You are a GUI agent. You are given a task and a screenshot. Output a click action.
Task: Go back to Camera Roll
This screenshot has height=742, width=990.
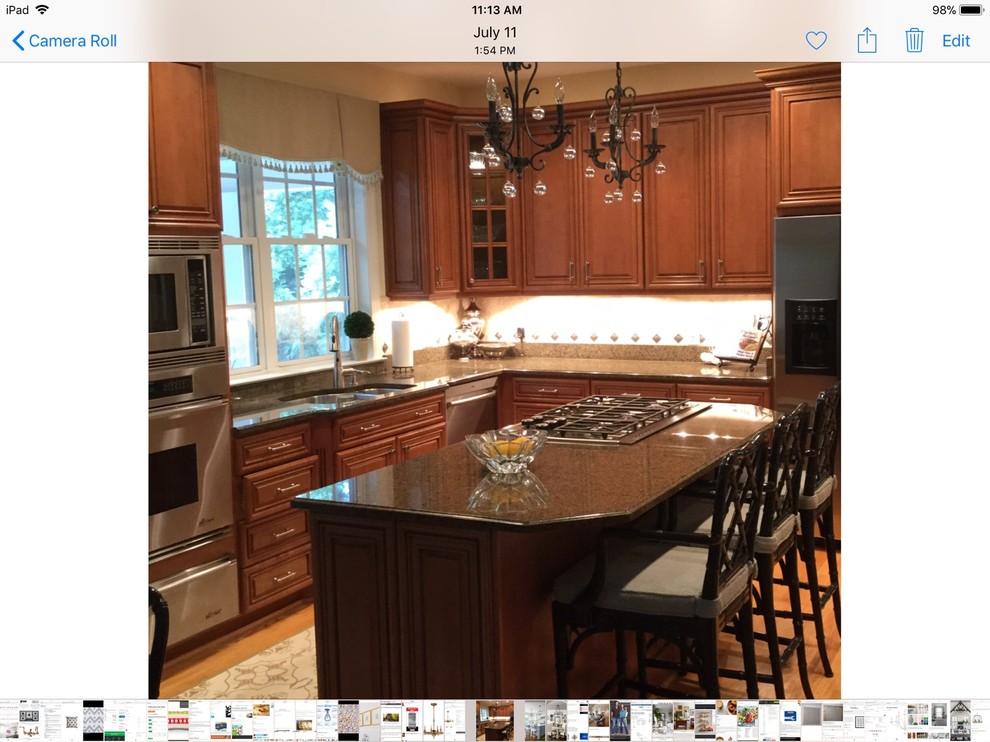click(x=64, y=41)
